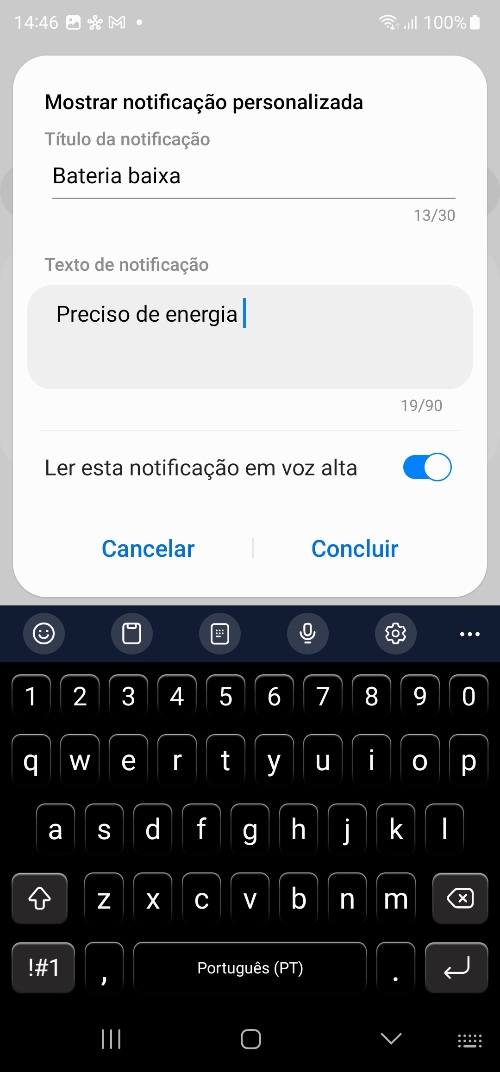This screenshot has height=1072, width=500.
Task: Switch to symbols keyboard
Action: pyautogui.click(x=43, y=968)
